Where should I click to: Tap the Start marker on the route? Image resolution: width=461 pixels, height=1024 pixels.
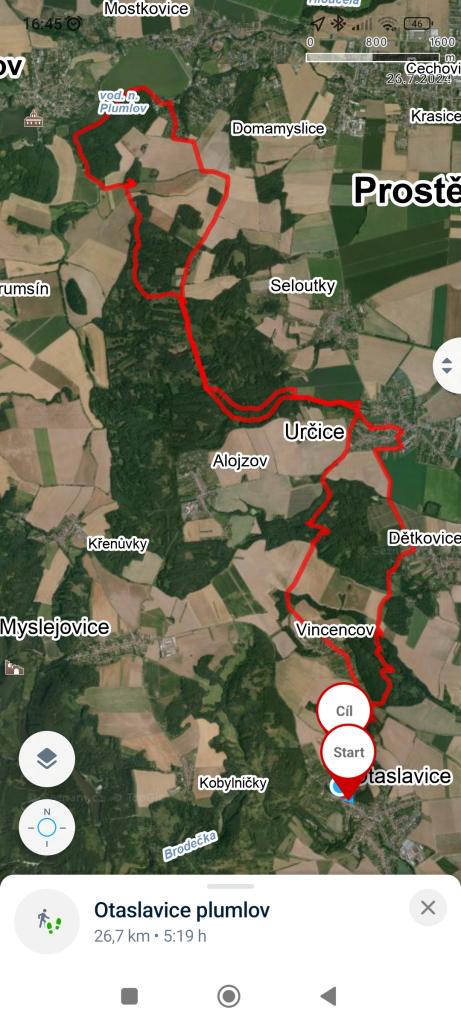point(349,752)
